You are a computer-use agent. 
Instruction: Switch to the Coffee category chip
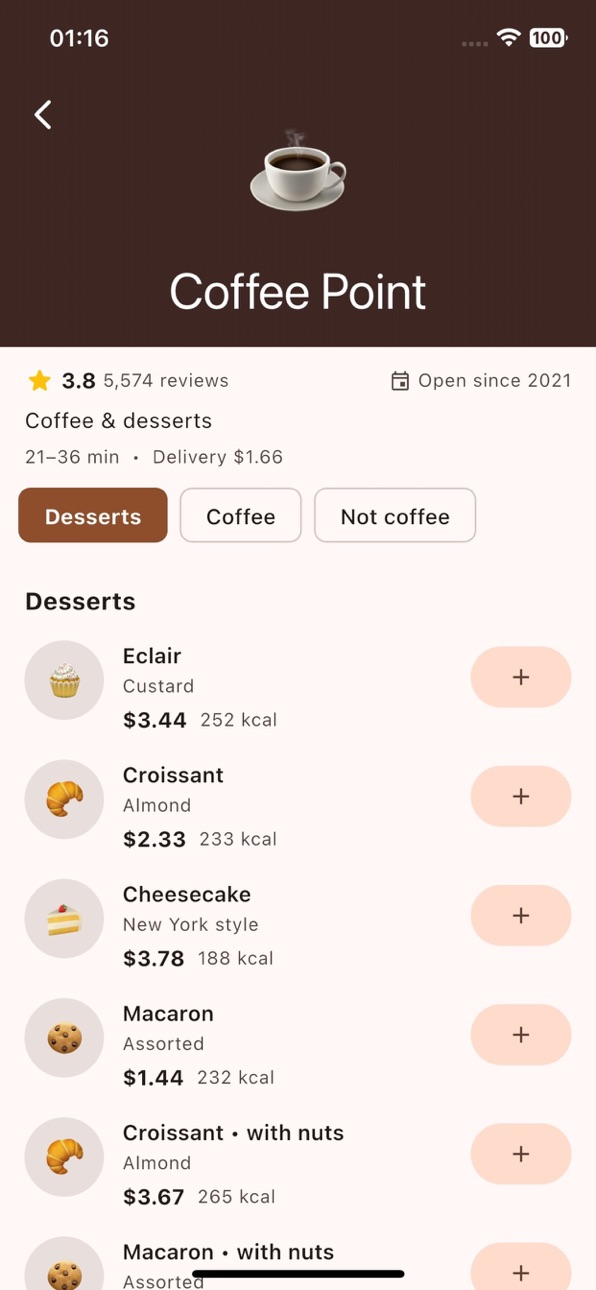240,516
